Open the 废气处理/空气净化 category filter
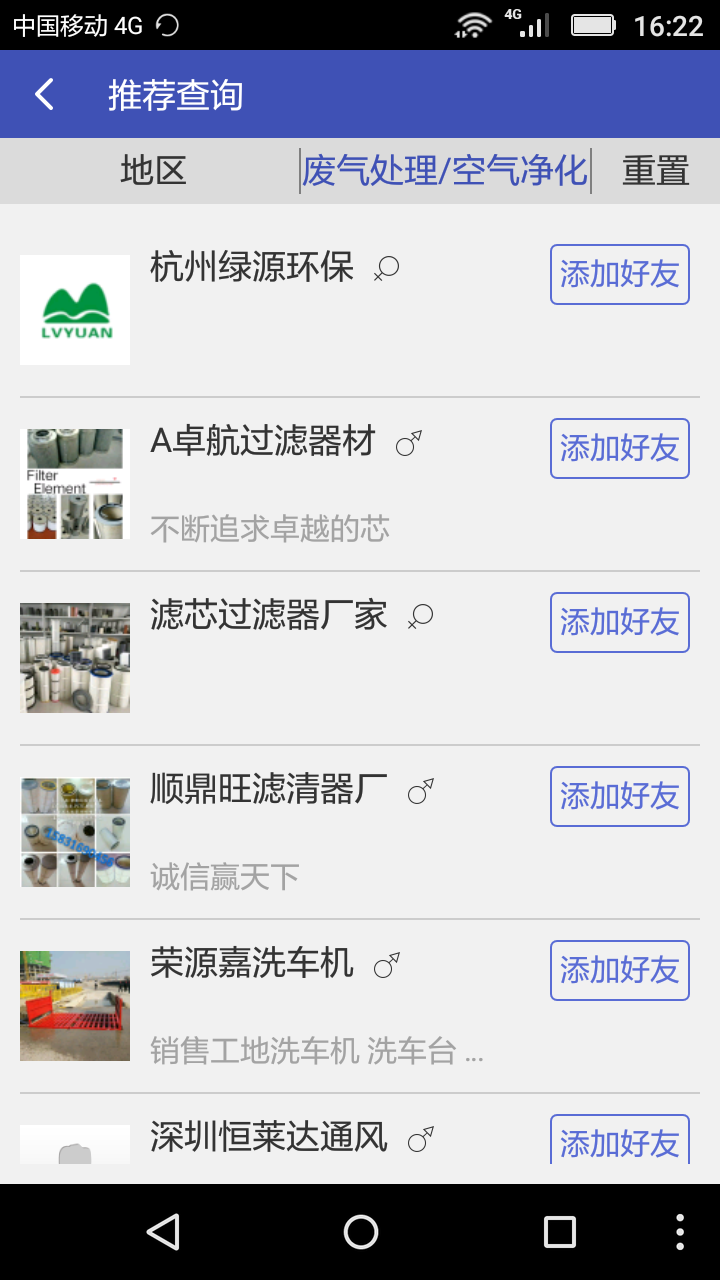Image resolution: width=720 pixels, height=1280 pixels. [445, 171]
